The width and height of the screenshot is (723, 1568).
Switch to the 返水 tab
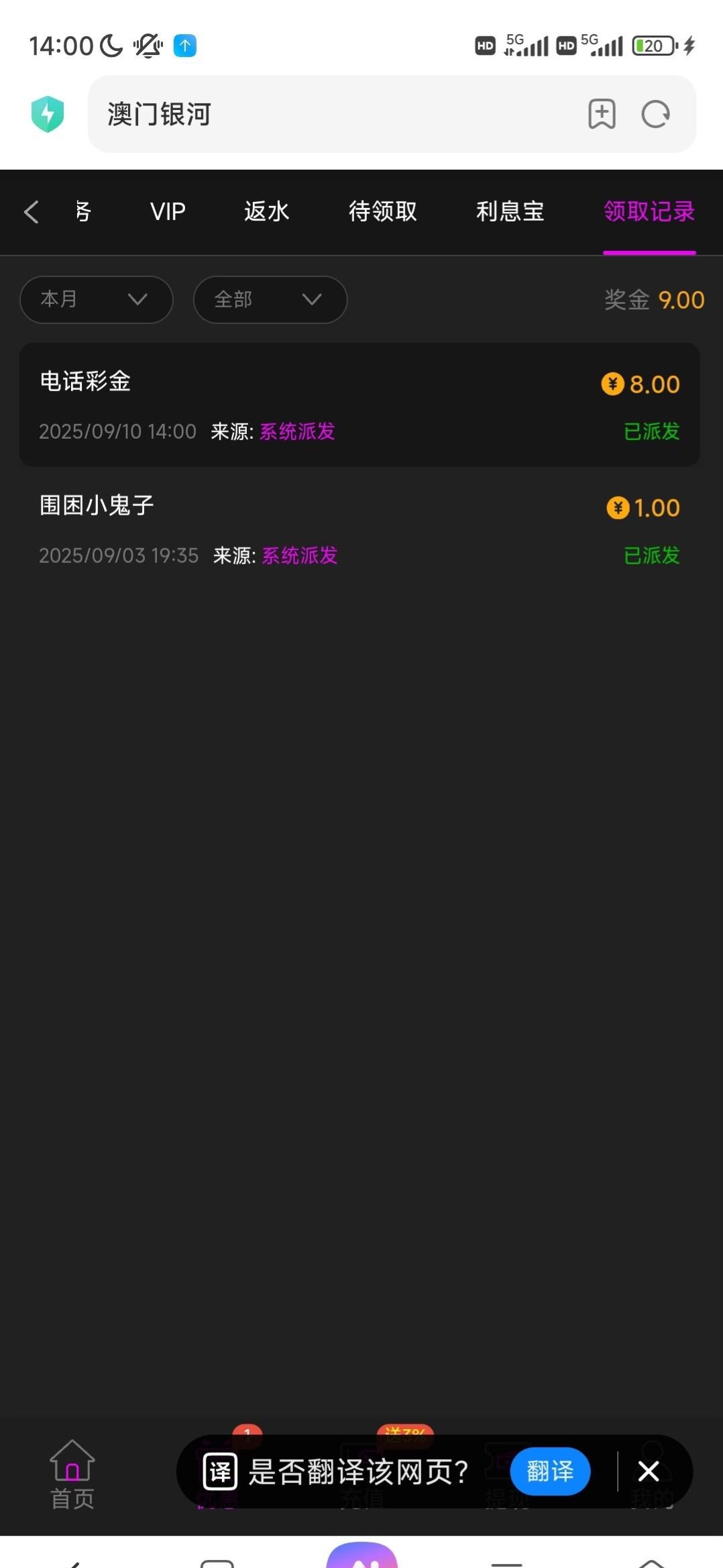click(266, 212)
